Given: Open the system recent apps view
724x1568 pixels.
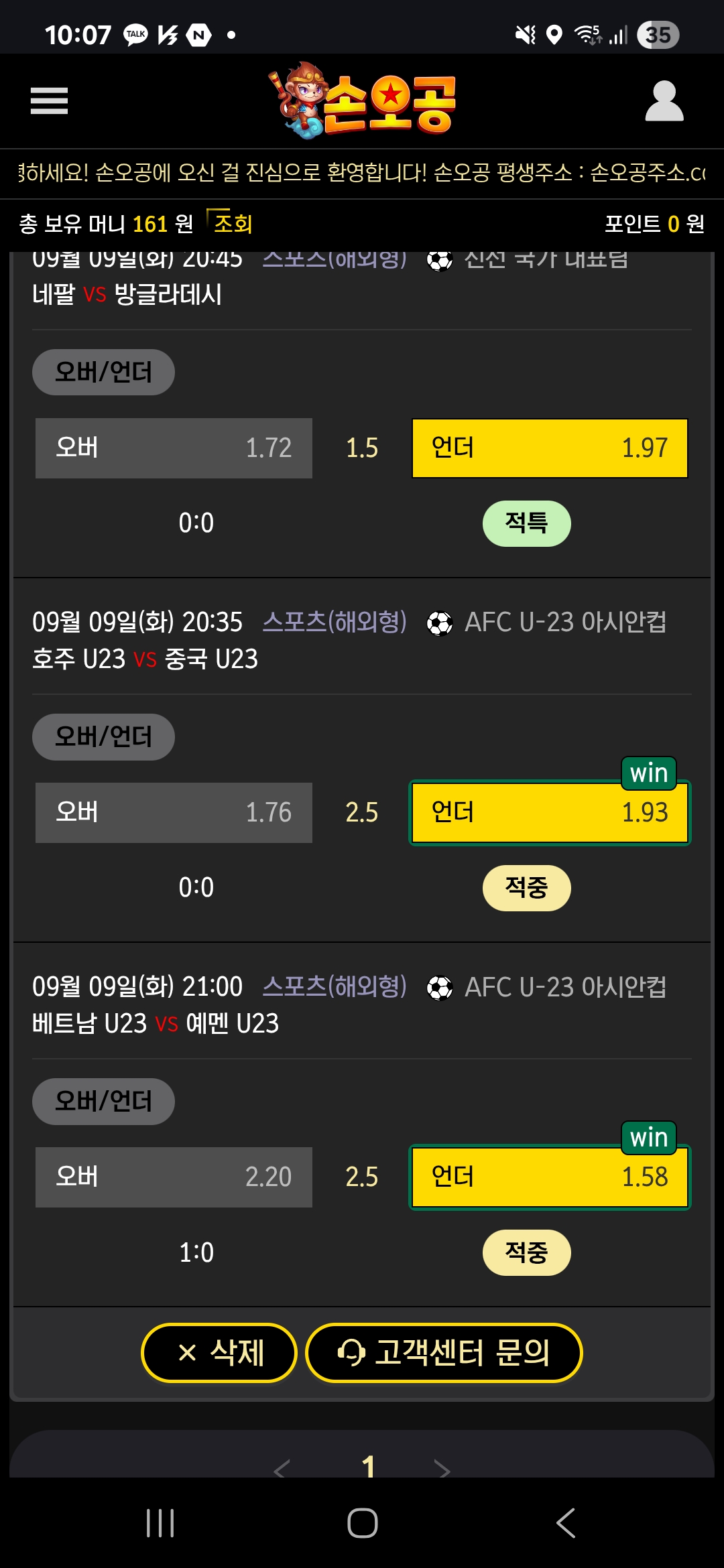Looking at the screenshot, I should (x=160, y=1522).
